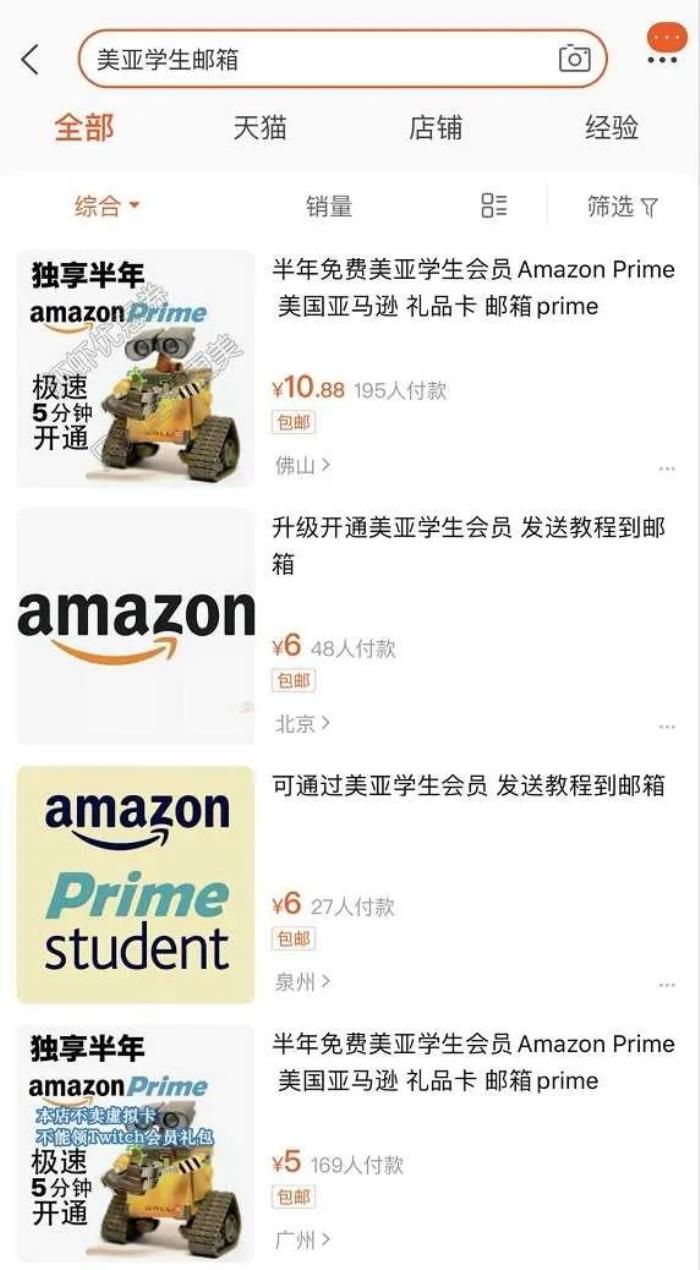This screenshot has height=1270, width=700.
Task: Toggle the list/grid layout view
Action: point(494,206)
